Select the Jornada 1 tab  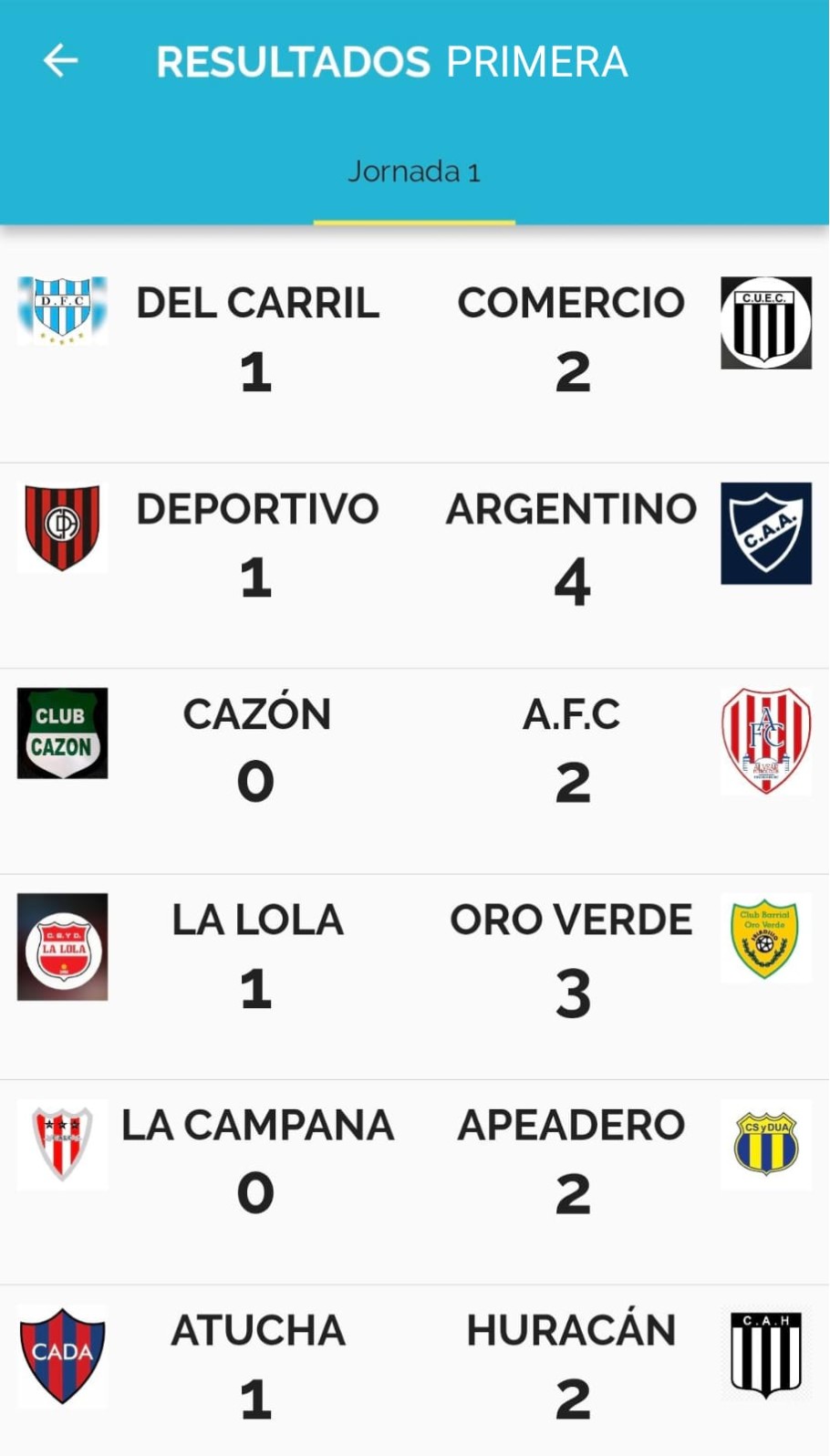click(x=414, y=172)
